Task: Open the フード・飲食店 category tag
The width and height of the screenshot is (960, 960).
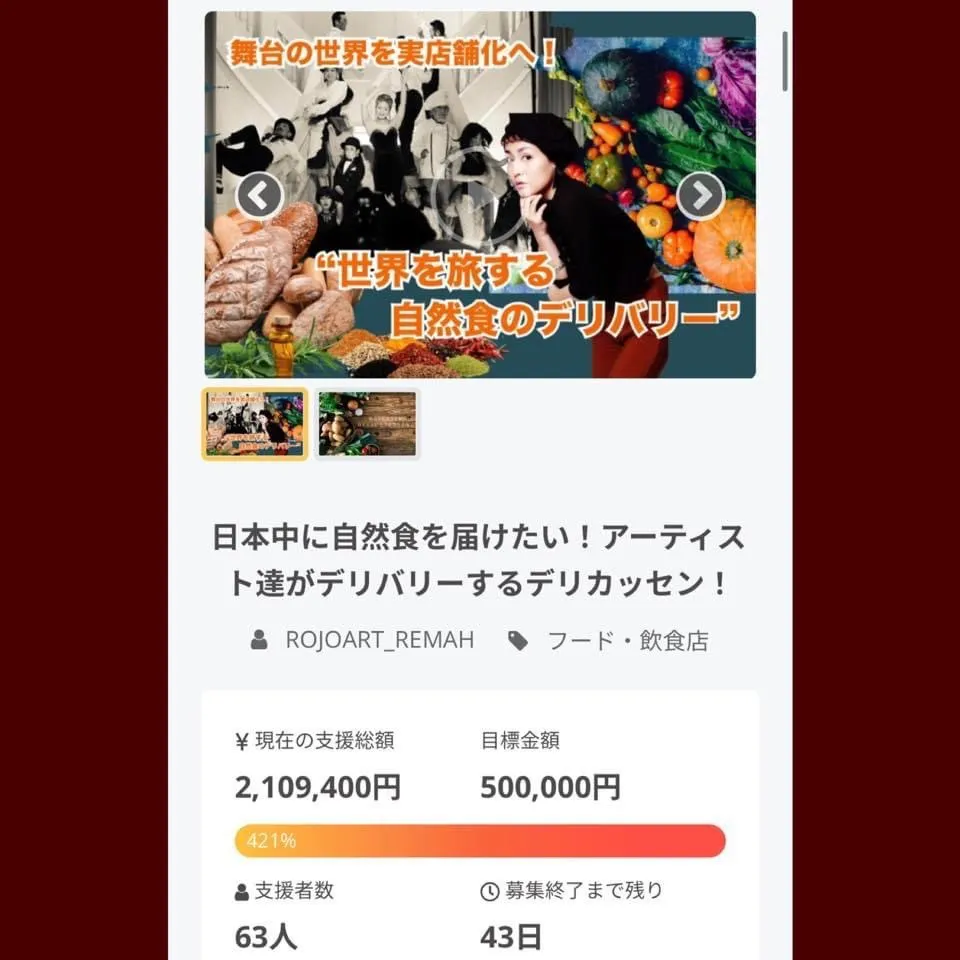Action: [x=627, y=640]
